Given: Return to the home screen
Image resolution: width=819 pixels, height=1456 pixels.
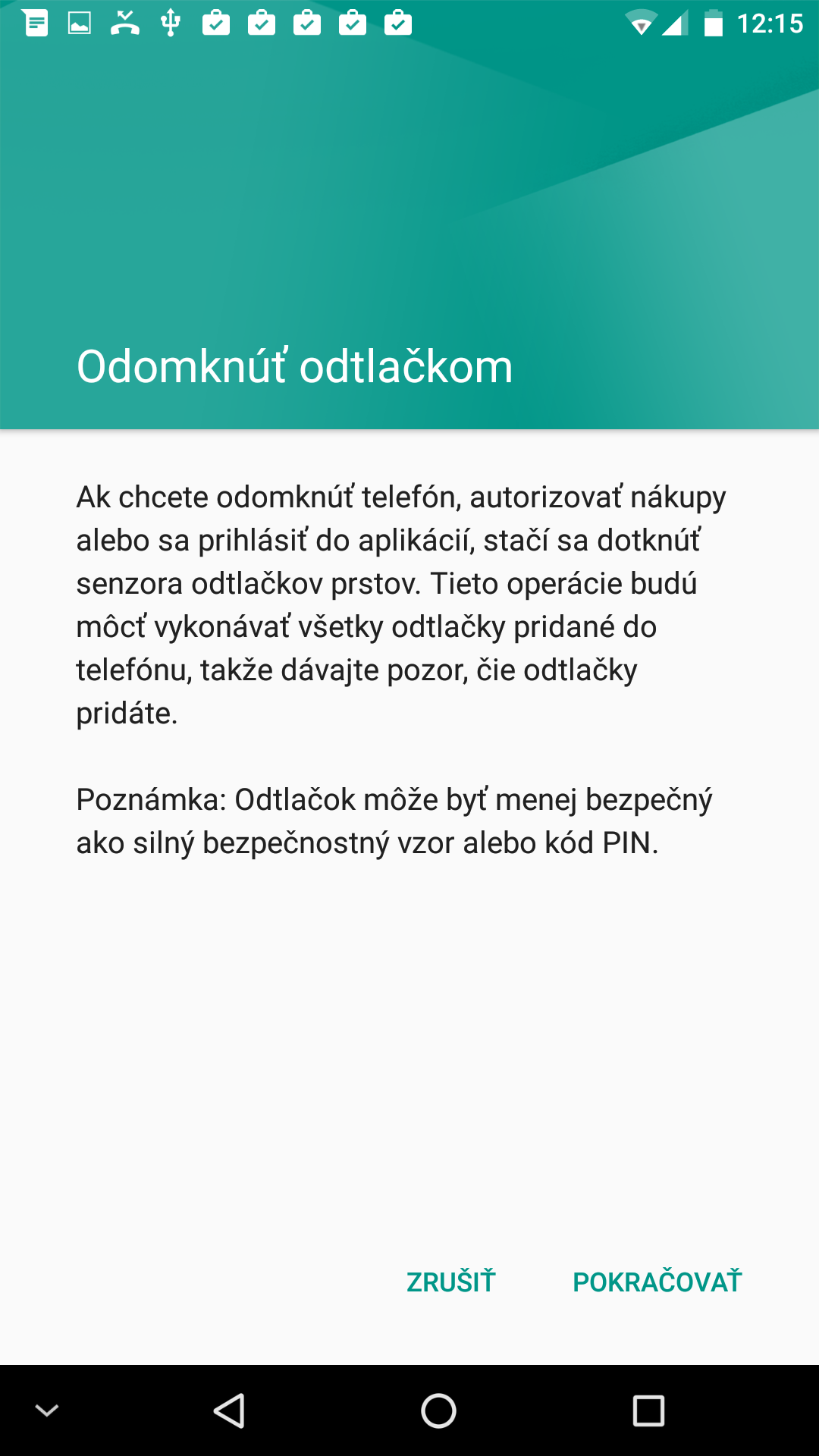Looking at the screenshot, I should [438, 1411].
